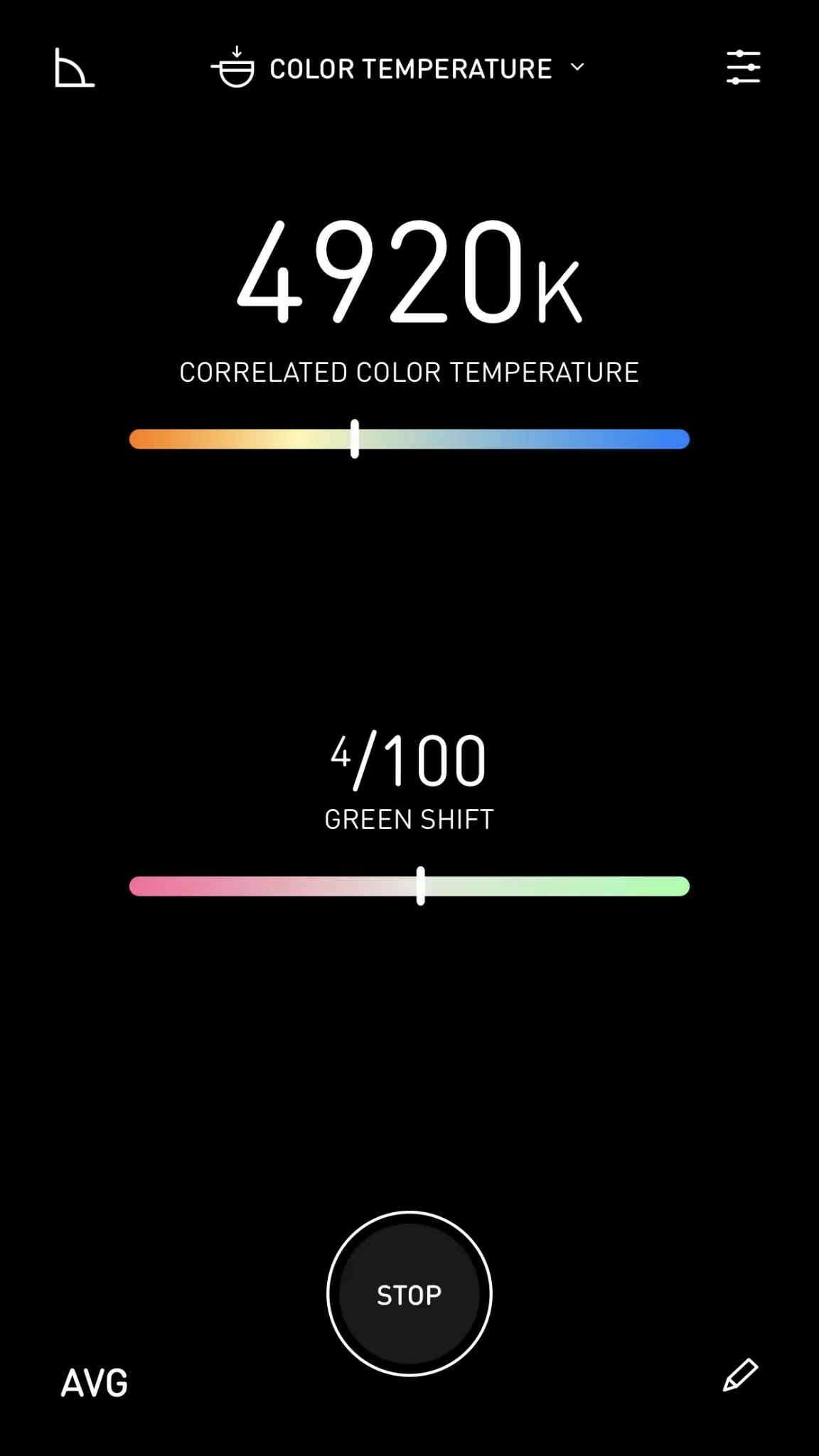Viewport: 819px width, 1456px height.
Task: Open the pencil edit icon
Action: 741,1375
